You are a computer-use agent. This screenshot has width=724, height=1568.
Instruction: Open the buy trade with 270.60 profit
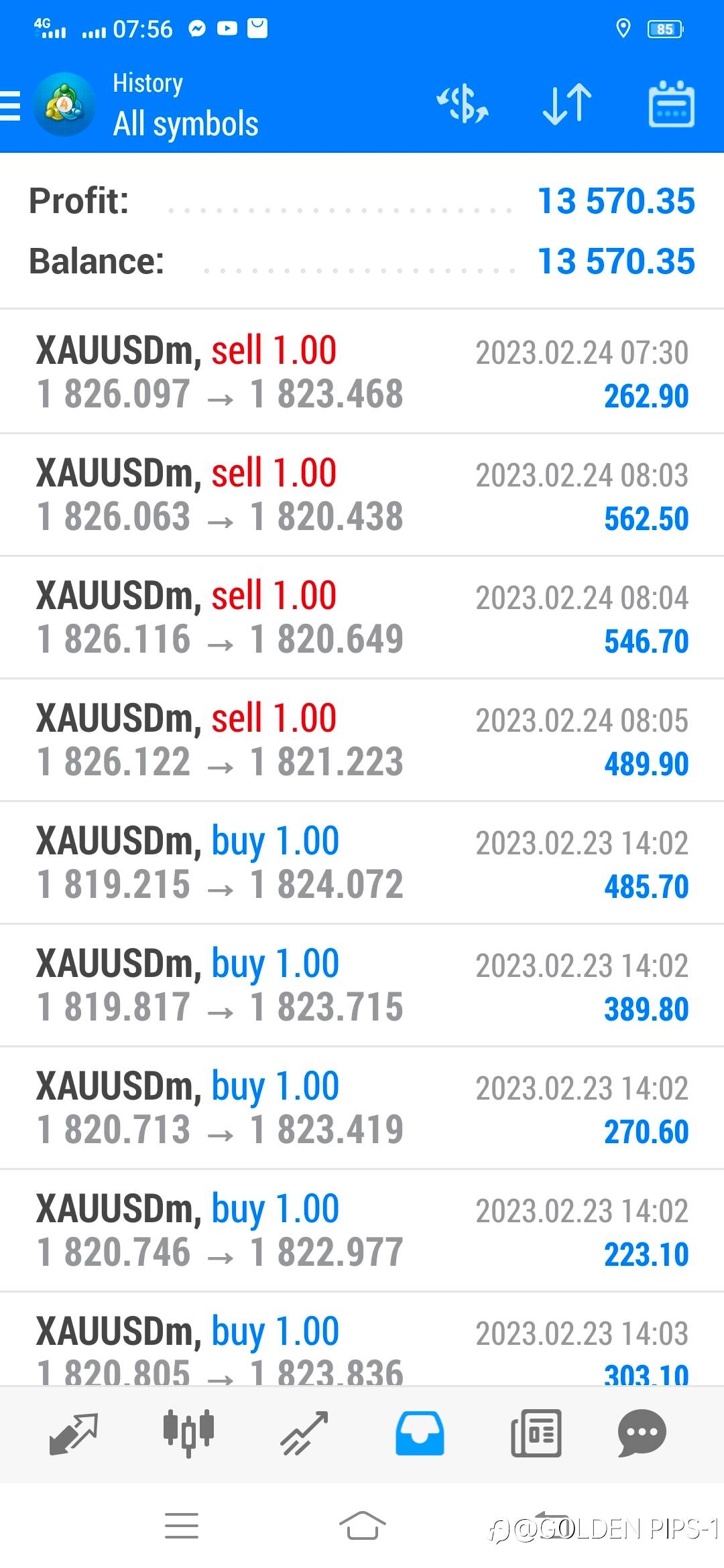point(362,1108)
